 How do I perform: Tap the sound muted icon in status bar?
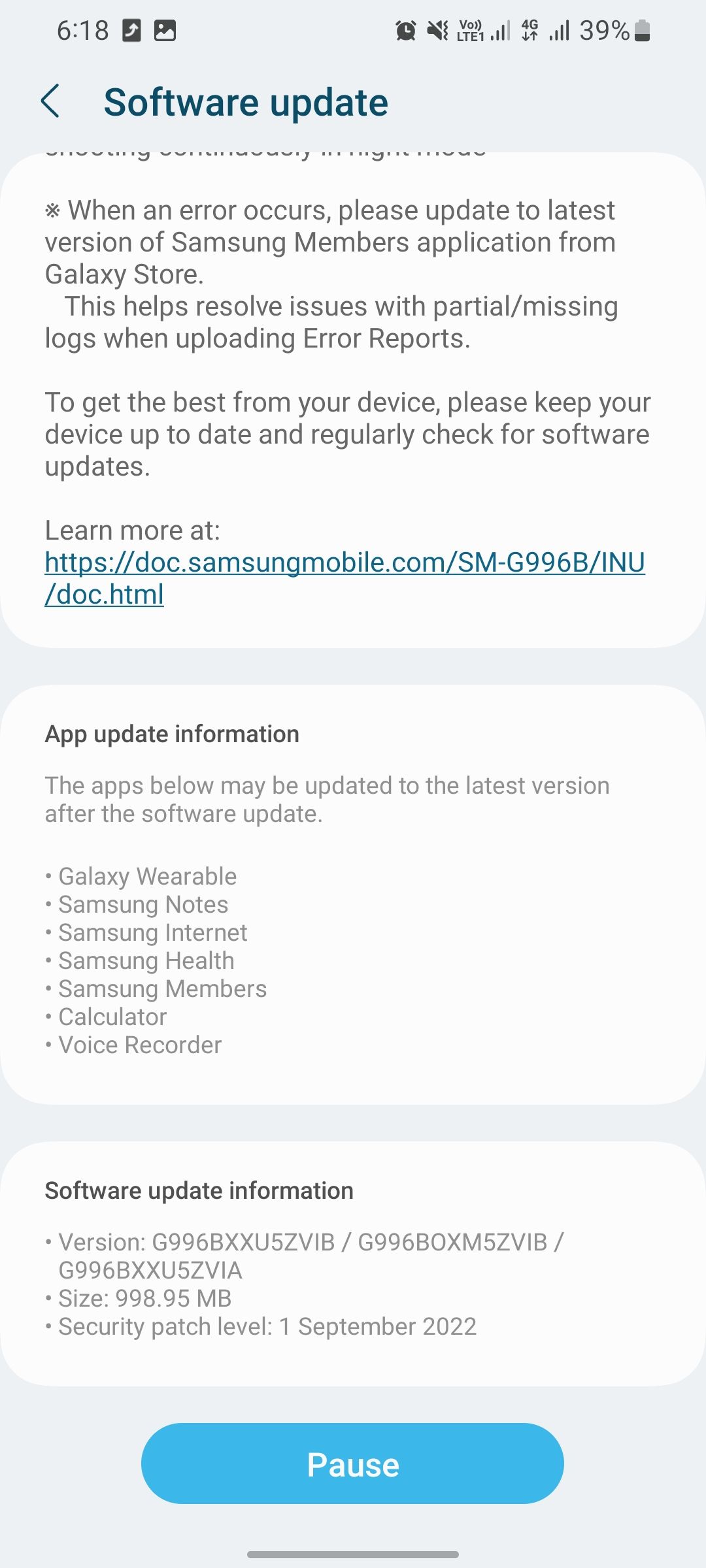click(x=438, y=29)
